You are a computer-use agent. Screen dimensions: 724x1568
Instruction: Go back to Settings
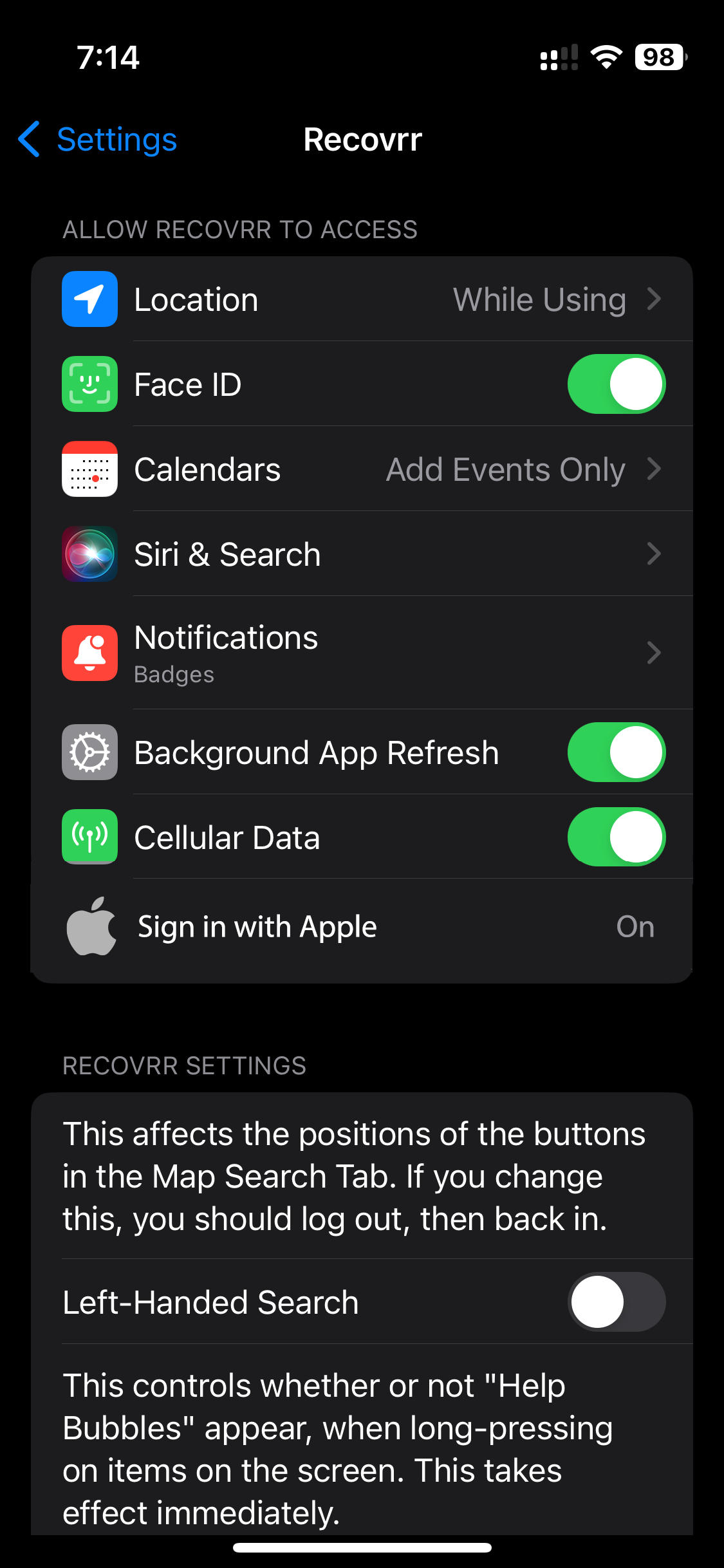[x=98, y=140]
